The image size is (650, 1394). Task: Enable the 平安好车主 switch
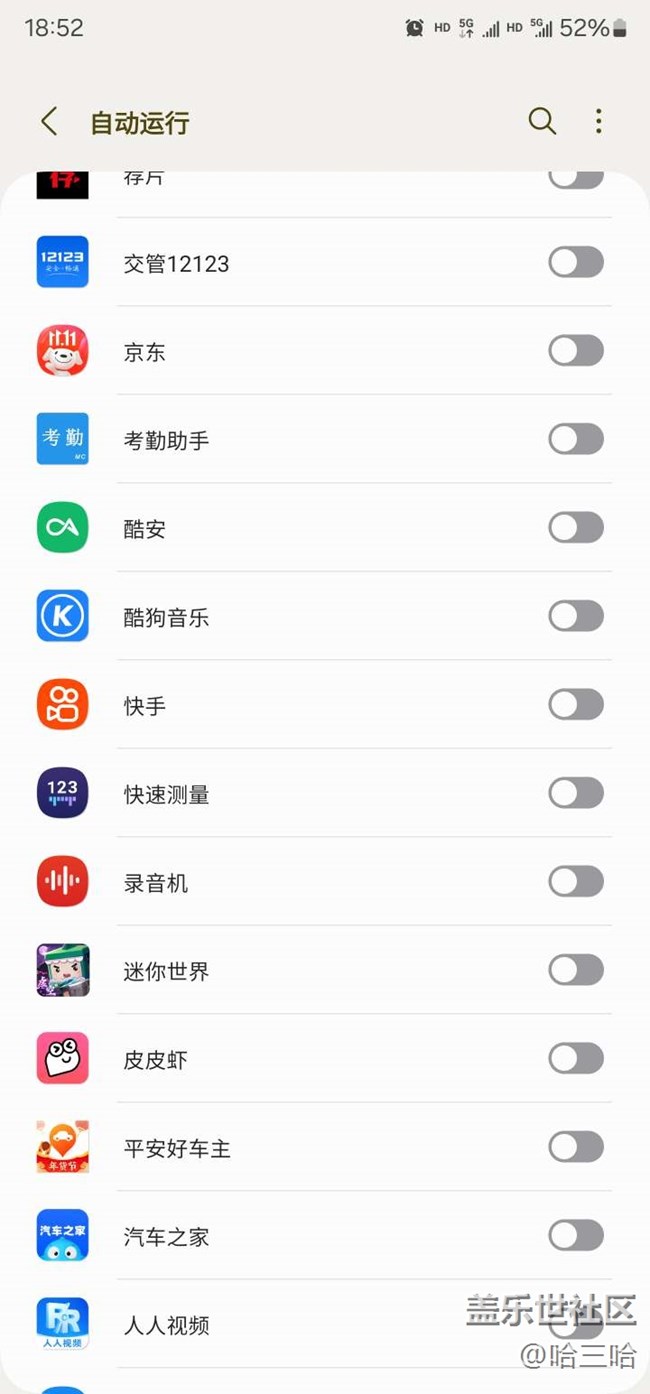576,1147
